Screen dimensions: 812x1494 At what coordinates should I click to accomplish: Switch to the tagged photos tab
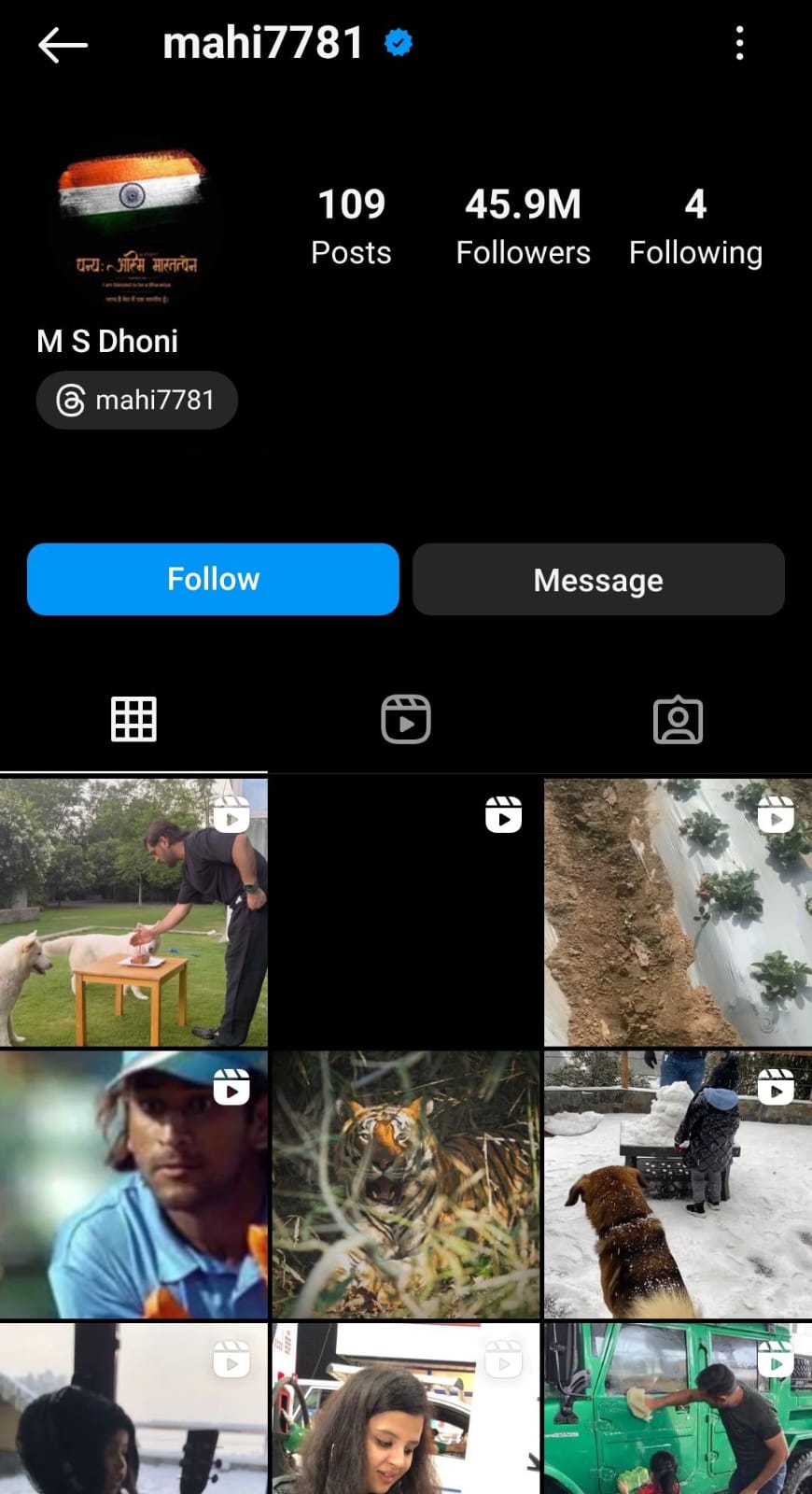tap(679, 720)
